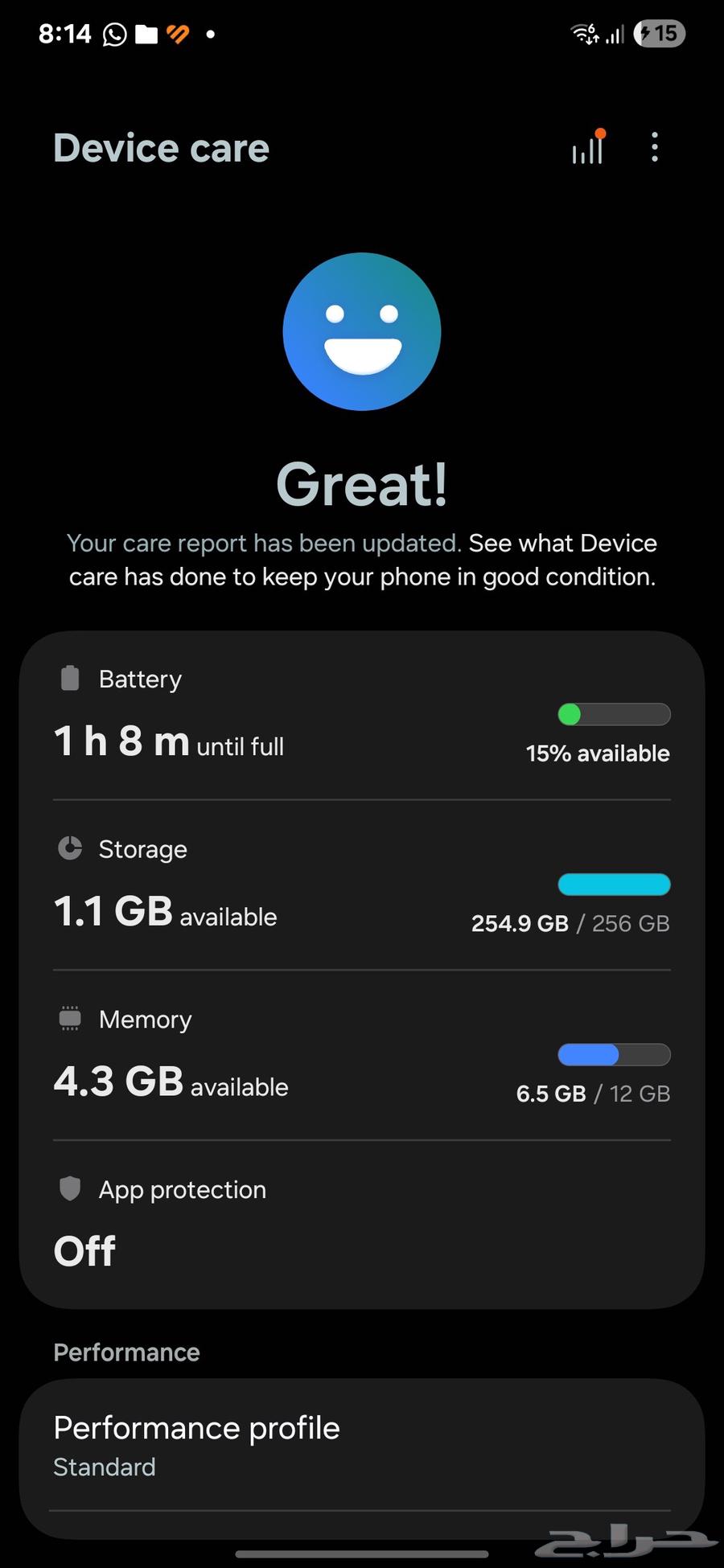Click the Storage pie chart icon
The width and height of the screenshot is (724, 1568).
69,848
